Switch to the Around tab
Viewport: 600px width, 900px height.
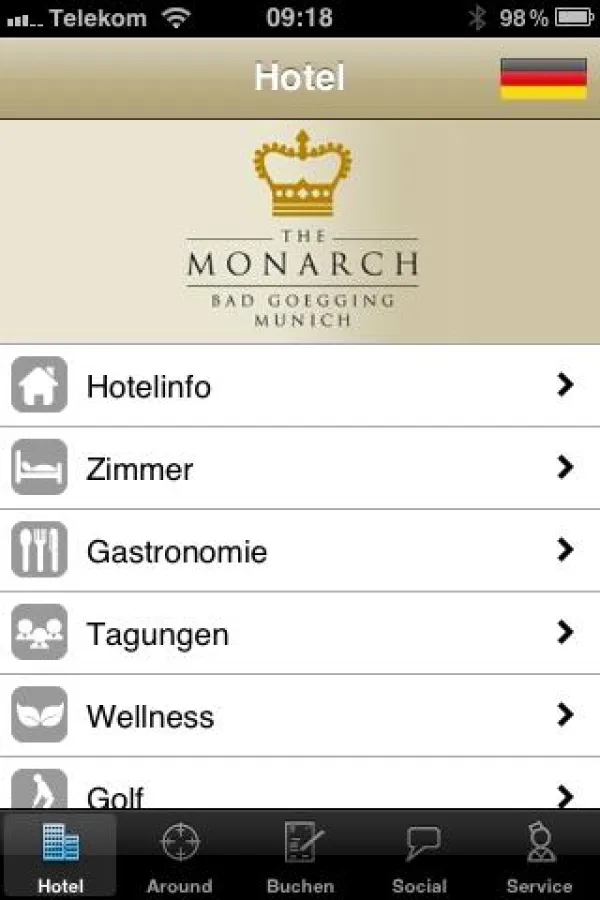(x=180, y=856)
